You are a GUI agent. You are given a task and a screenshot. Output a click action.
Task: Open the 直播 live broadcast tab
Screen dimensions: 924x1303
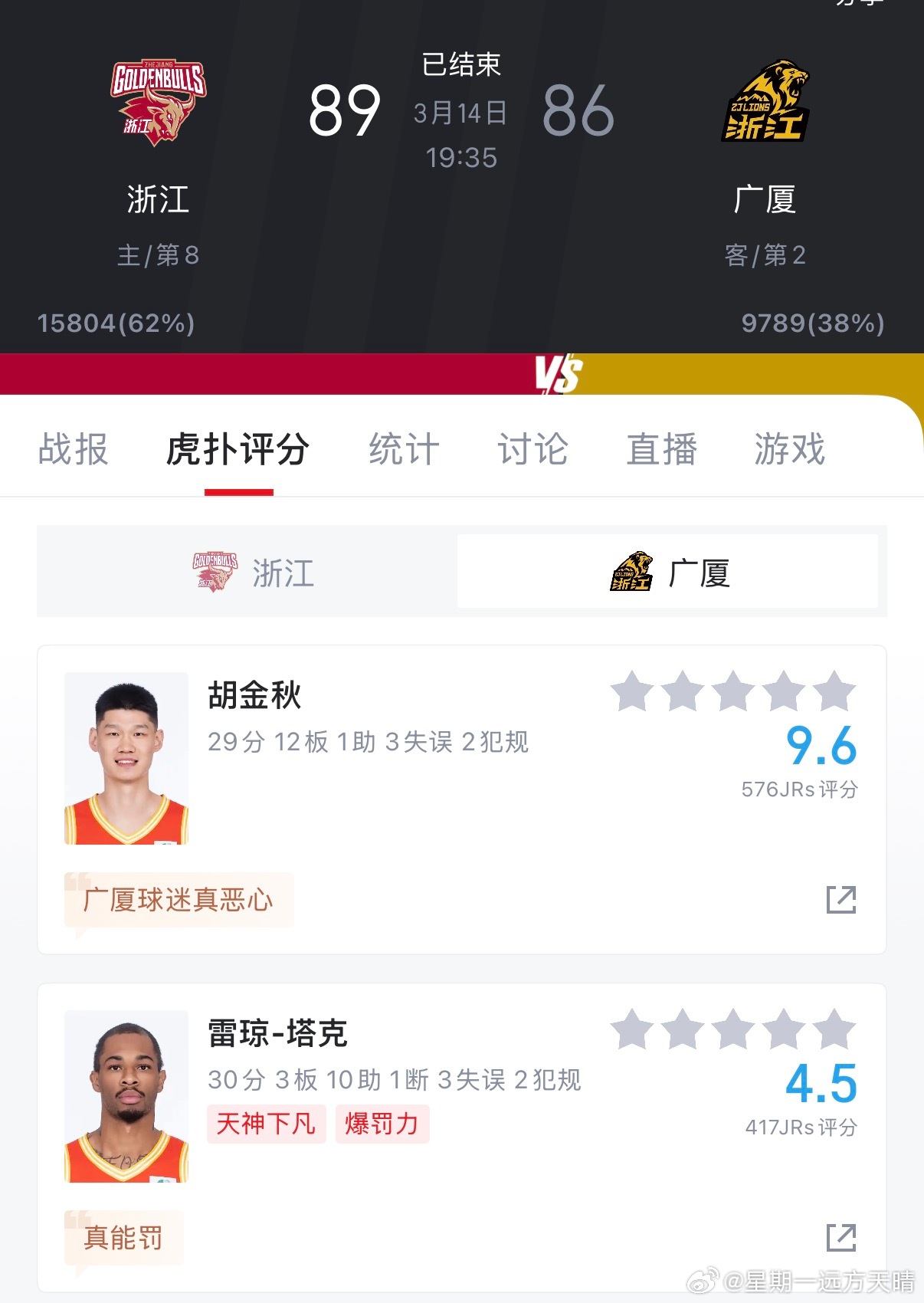tap(661, 449)
